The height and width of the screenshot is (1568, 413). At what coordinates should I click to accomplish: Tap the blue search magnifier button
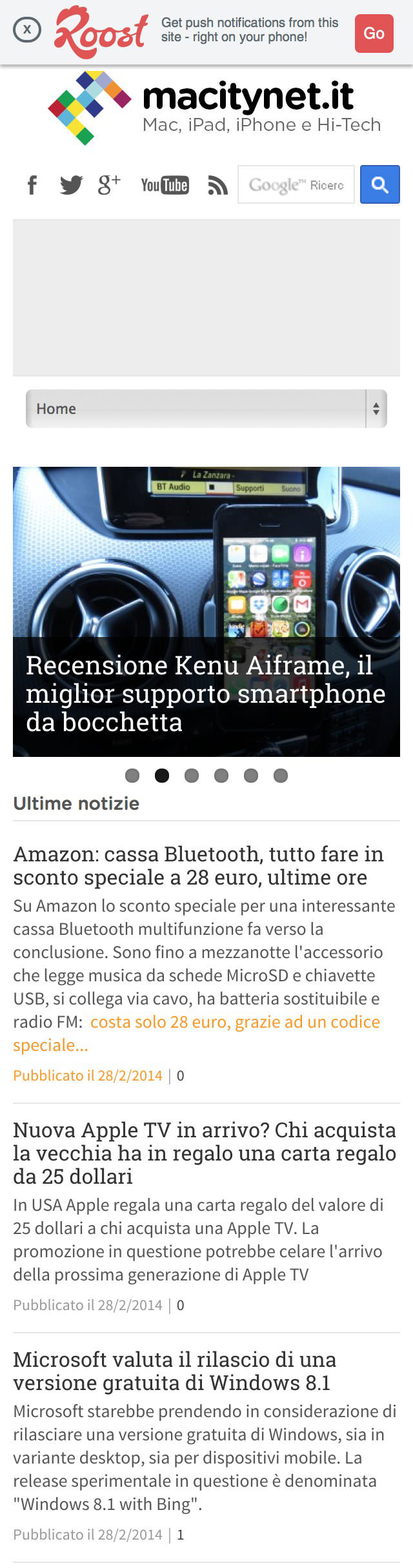tap(379, 185)
